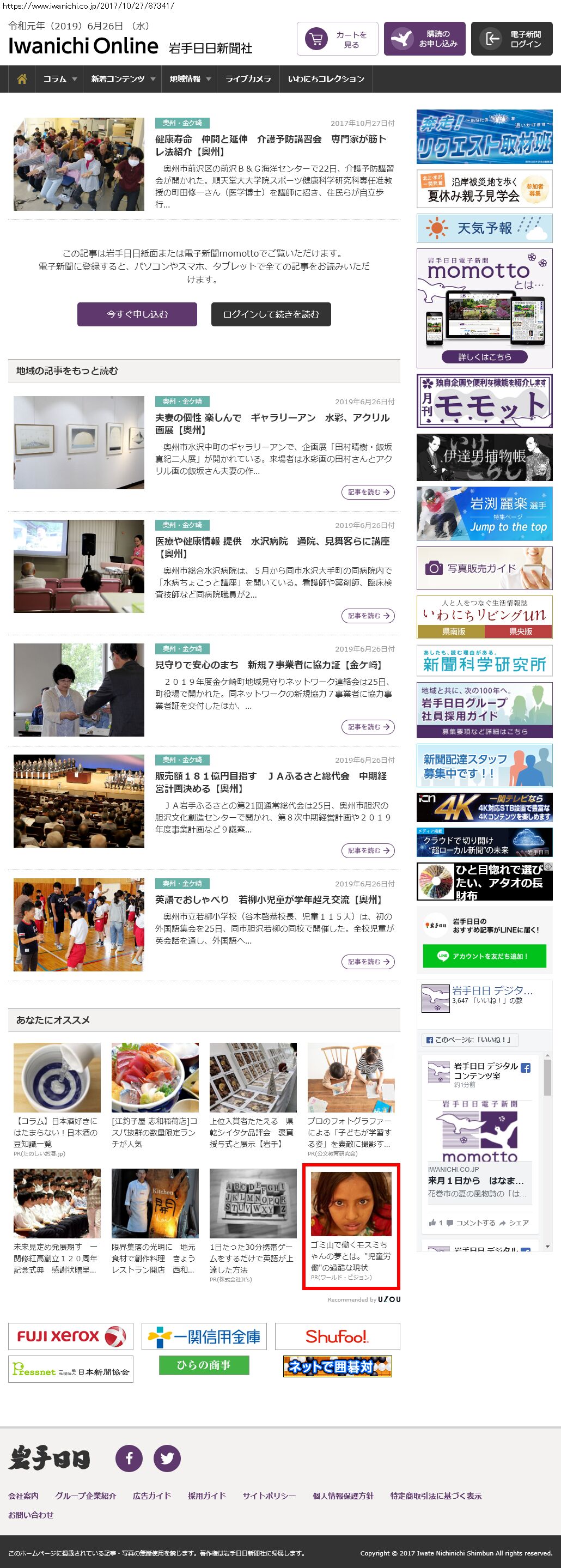This screenshot has height=1568, width=561.
Task: Open the Twitter icon in footer
Action: coord(167,1458)
